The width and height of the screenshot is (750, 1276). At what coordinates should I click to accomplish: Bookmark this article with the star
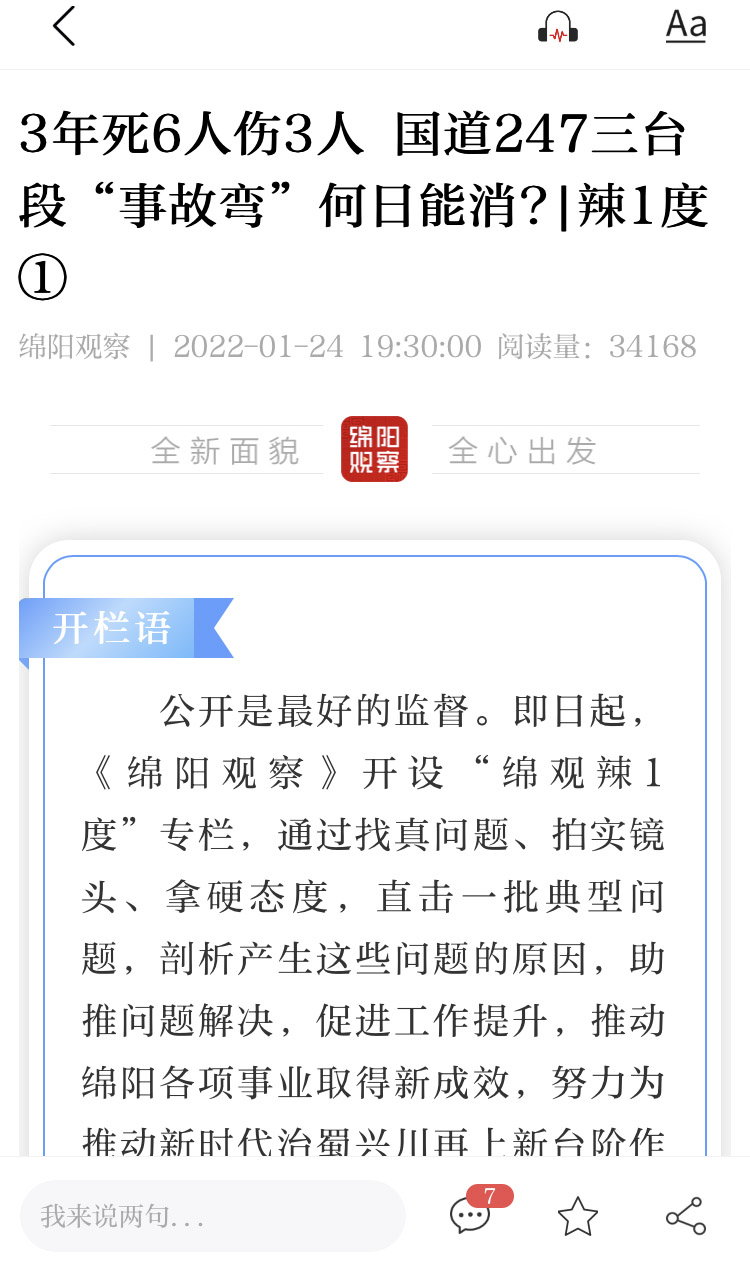tap(577, 1216)
